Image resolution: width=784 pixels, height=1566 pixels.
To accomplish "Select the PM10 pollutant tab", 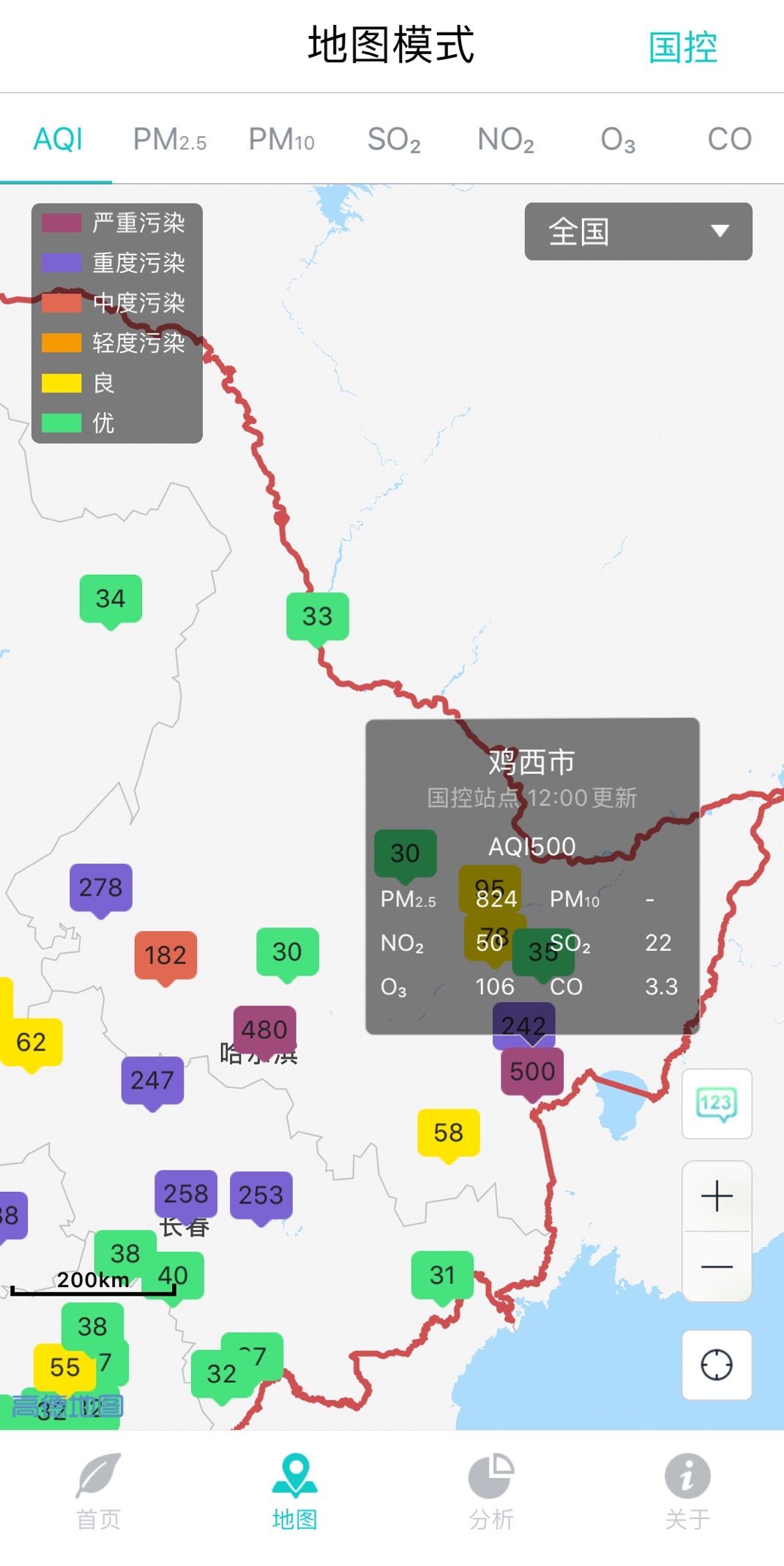I will pos(281,139).
